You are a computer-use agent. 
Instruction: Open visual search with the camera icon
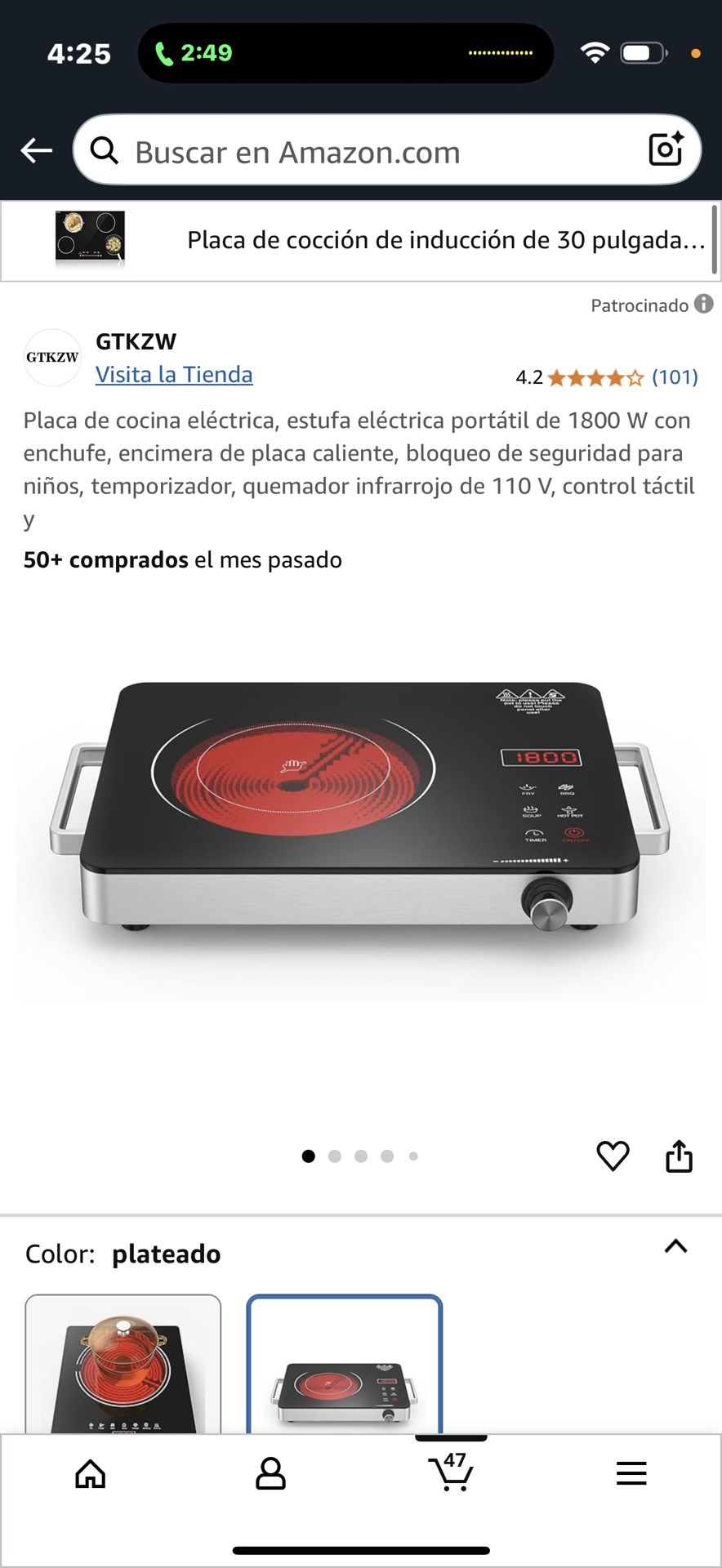point(666,150)
